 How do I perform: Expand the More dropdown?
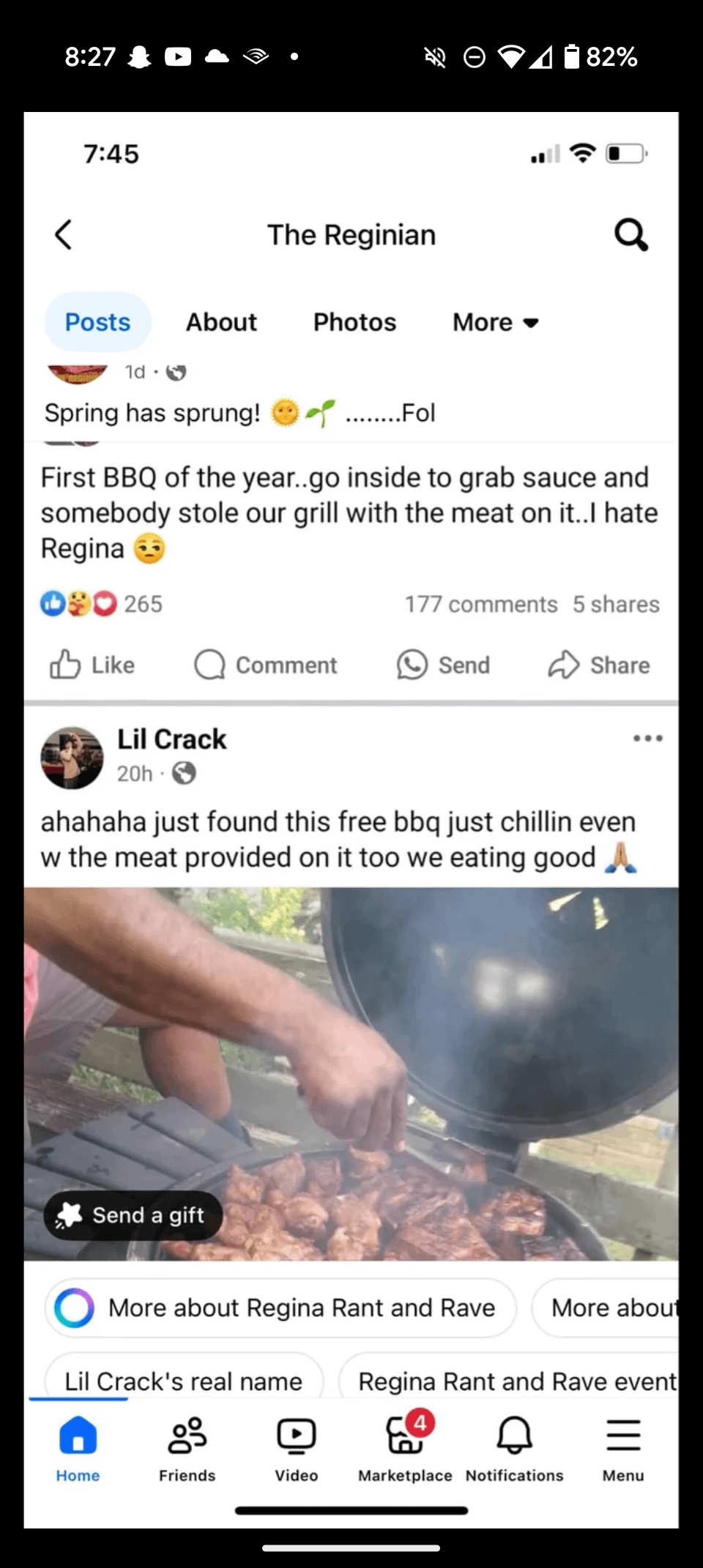click(495, 322)
